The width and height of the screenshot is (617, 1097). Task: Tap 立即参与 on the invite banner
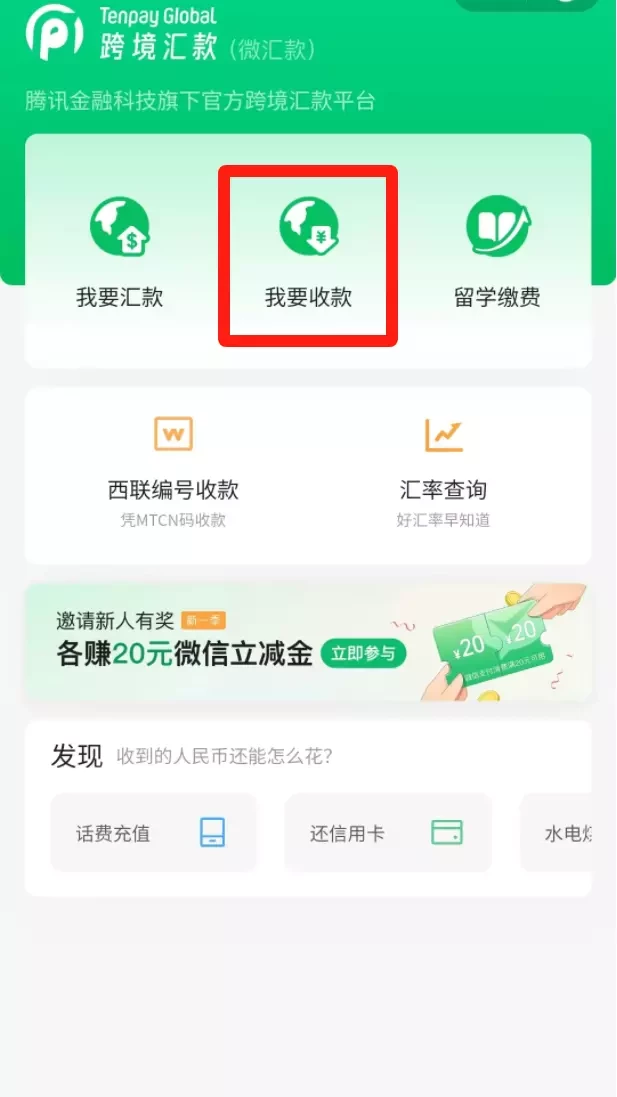(363, 654)
